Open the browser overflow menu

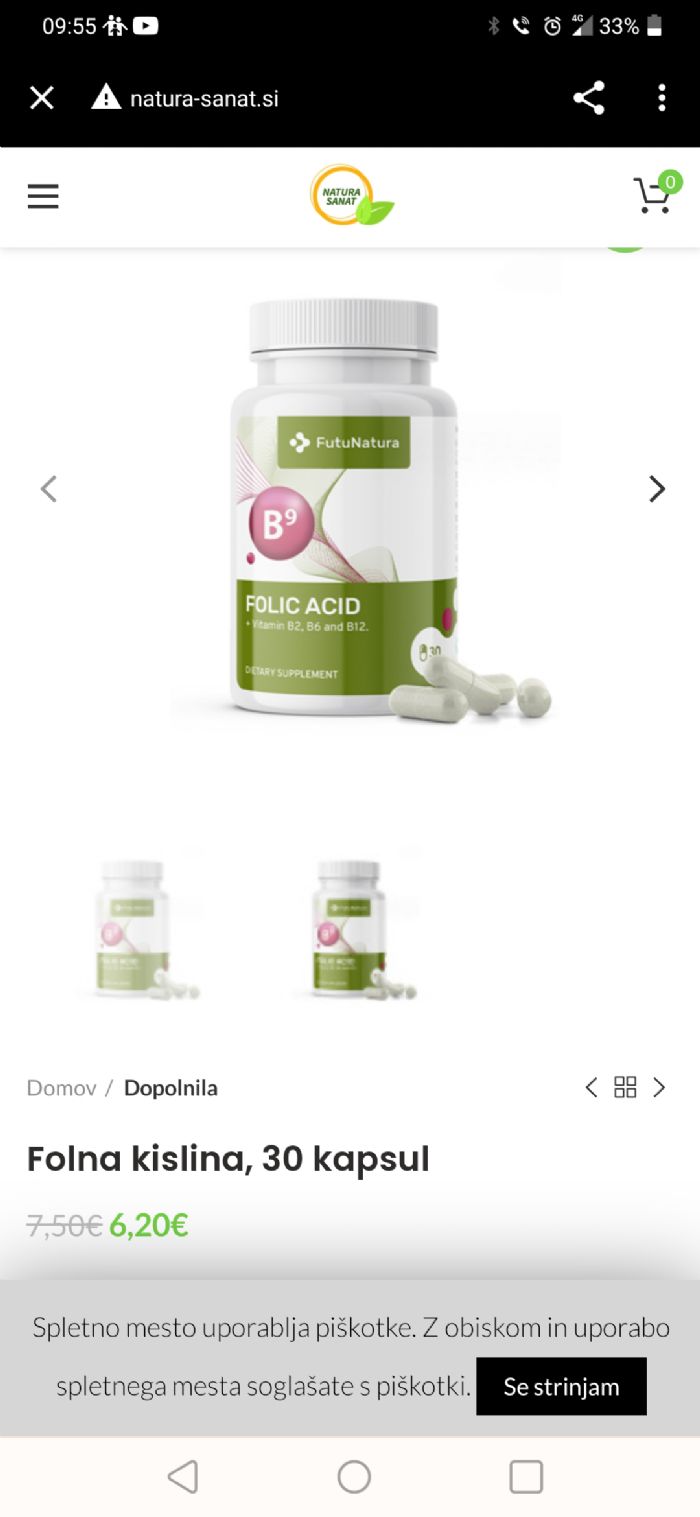661,98
